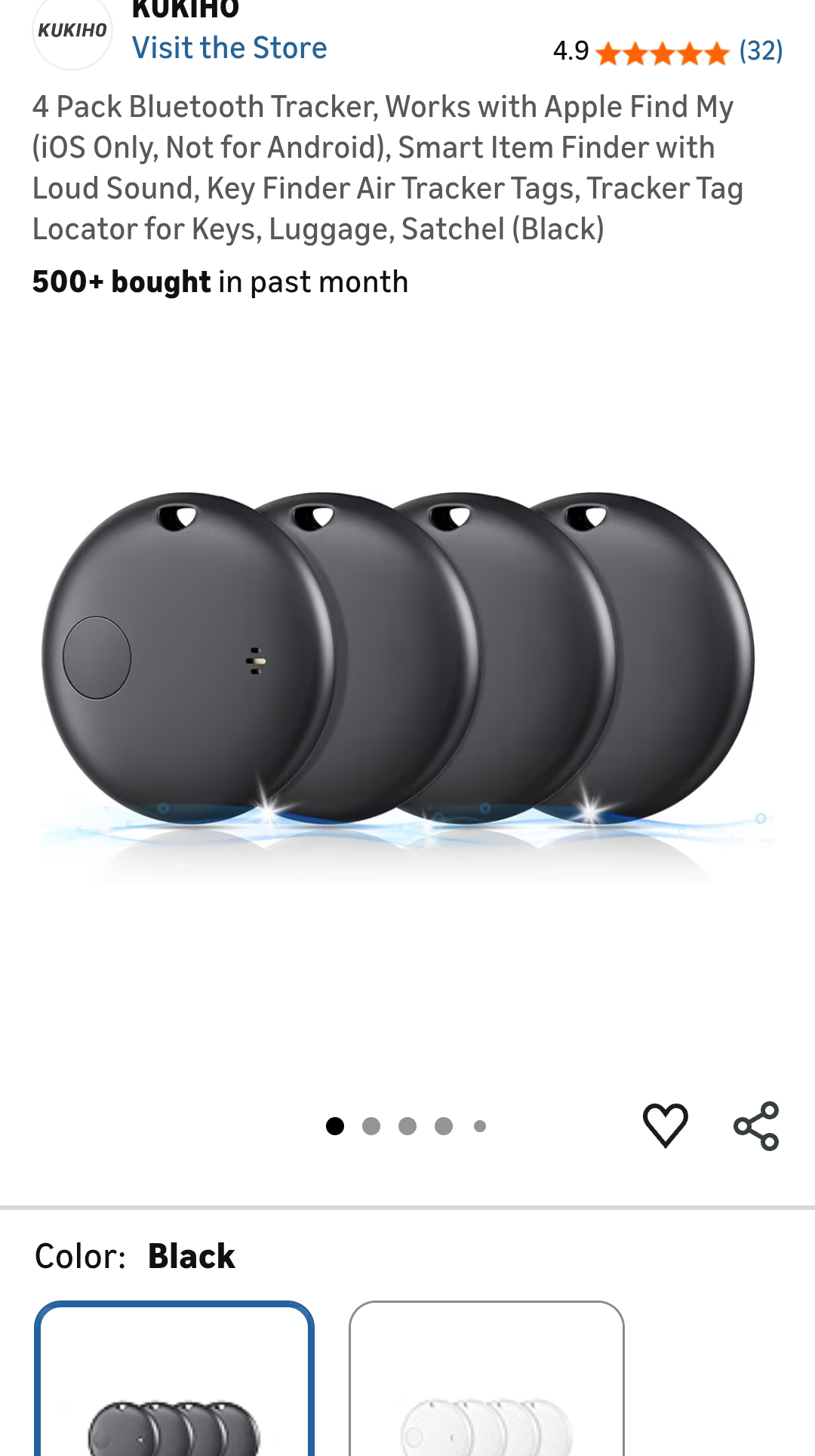Tap the last star in the rating row
The height and width of the screenshot is (1456, 815).
[x=717, y=53]
